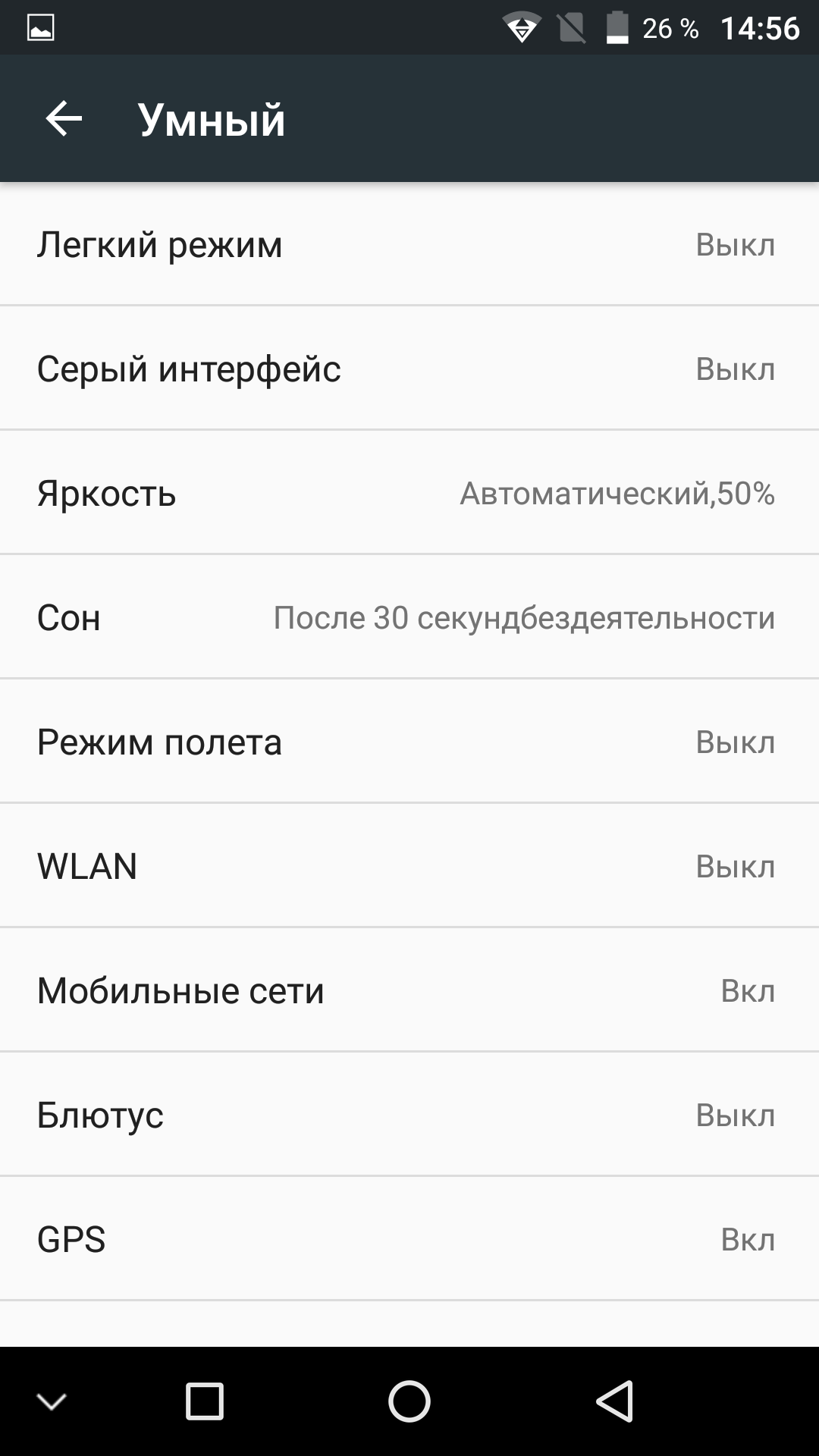Go back using the app bar arrow
The image size is (819, 1456).
64,119
